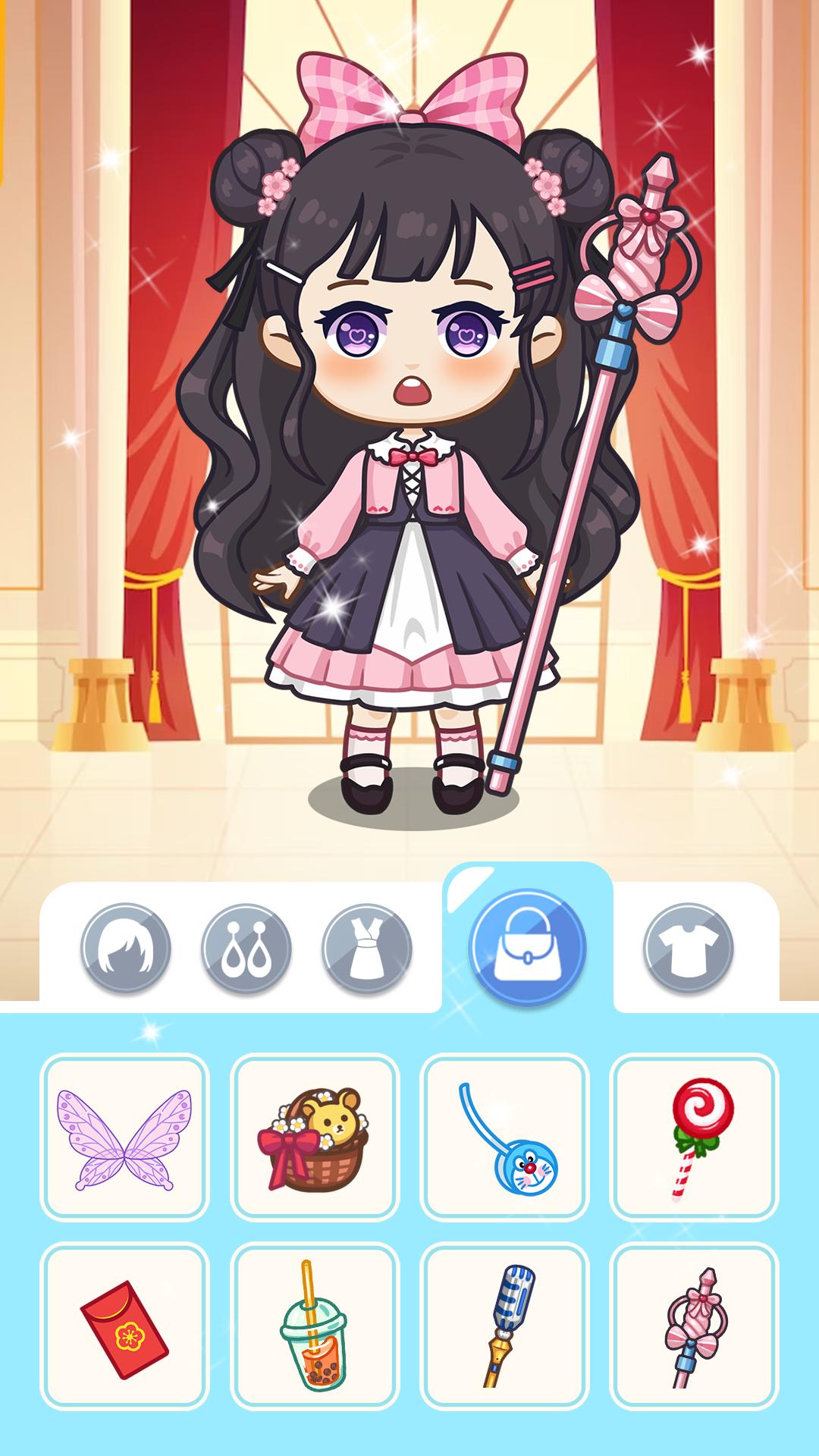
Task: Switch to the dress tab
Action: pyautogui.click(x=367, y=948)
